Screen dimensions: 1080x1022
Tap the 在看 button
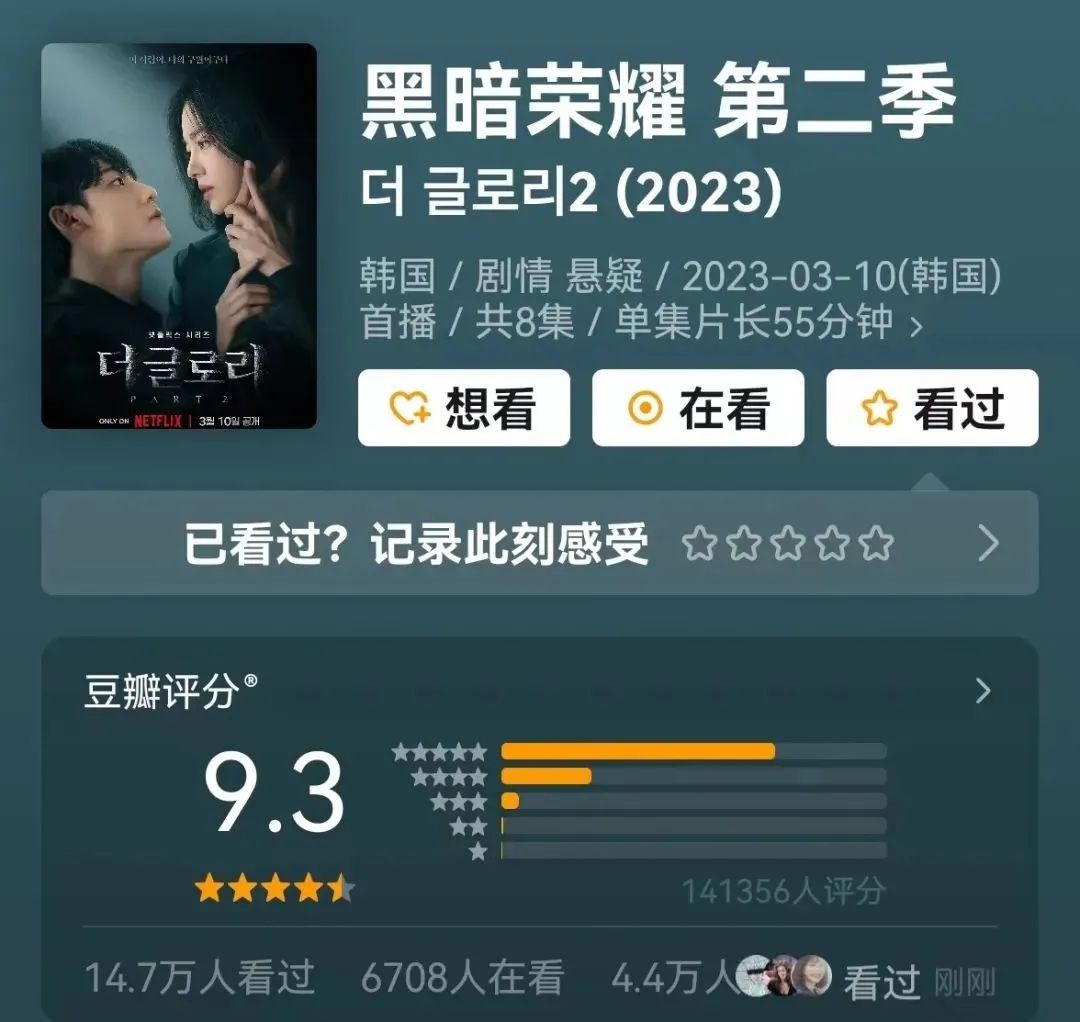point(698,408)
